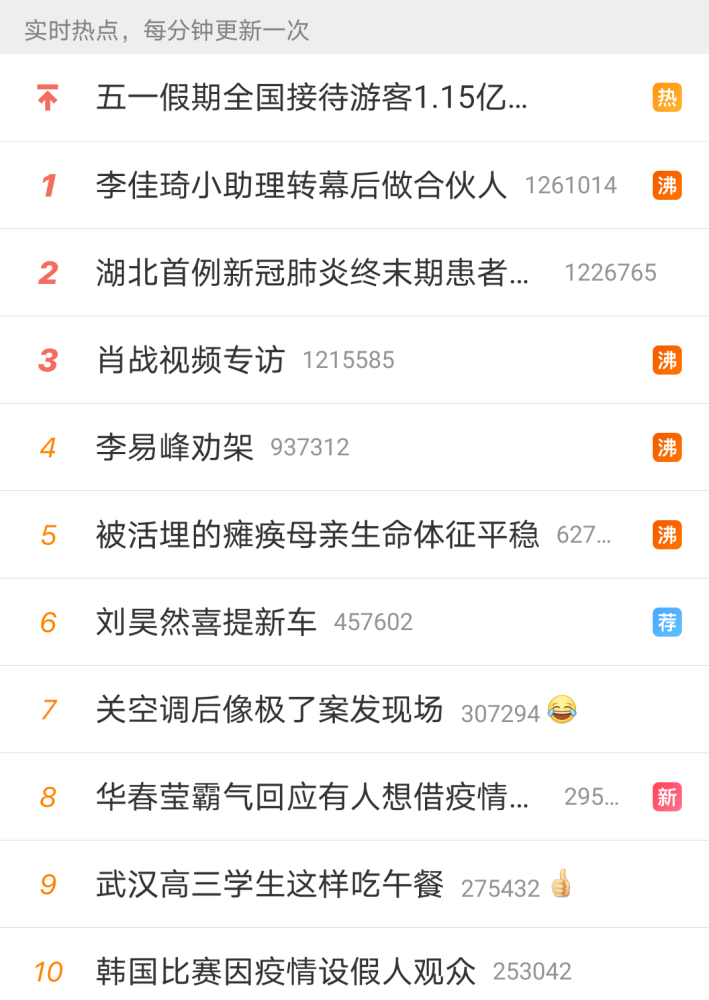Viewport: 709px width, 1000px height.
Task: Open the 韩国比赛因疫情设假人观众 topic
Action: pyautogui.click(x=286, y=970)
